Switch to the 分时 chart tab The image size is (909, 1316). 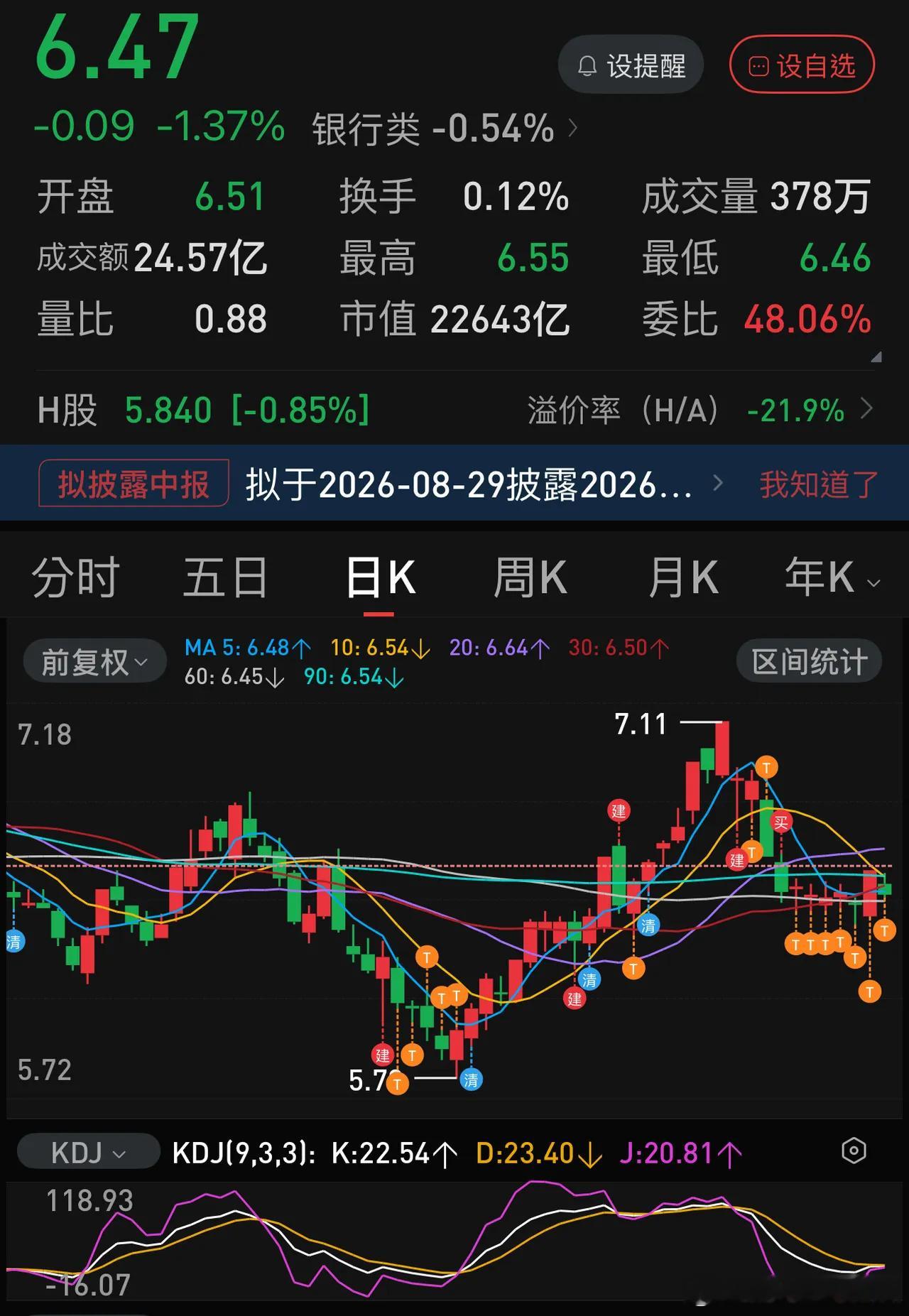click(75, 577)
